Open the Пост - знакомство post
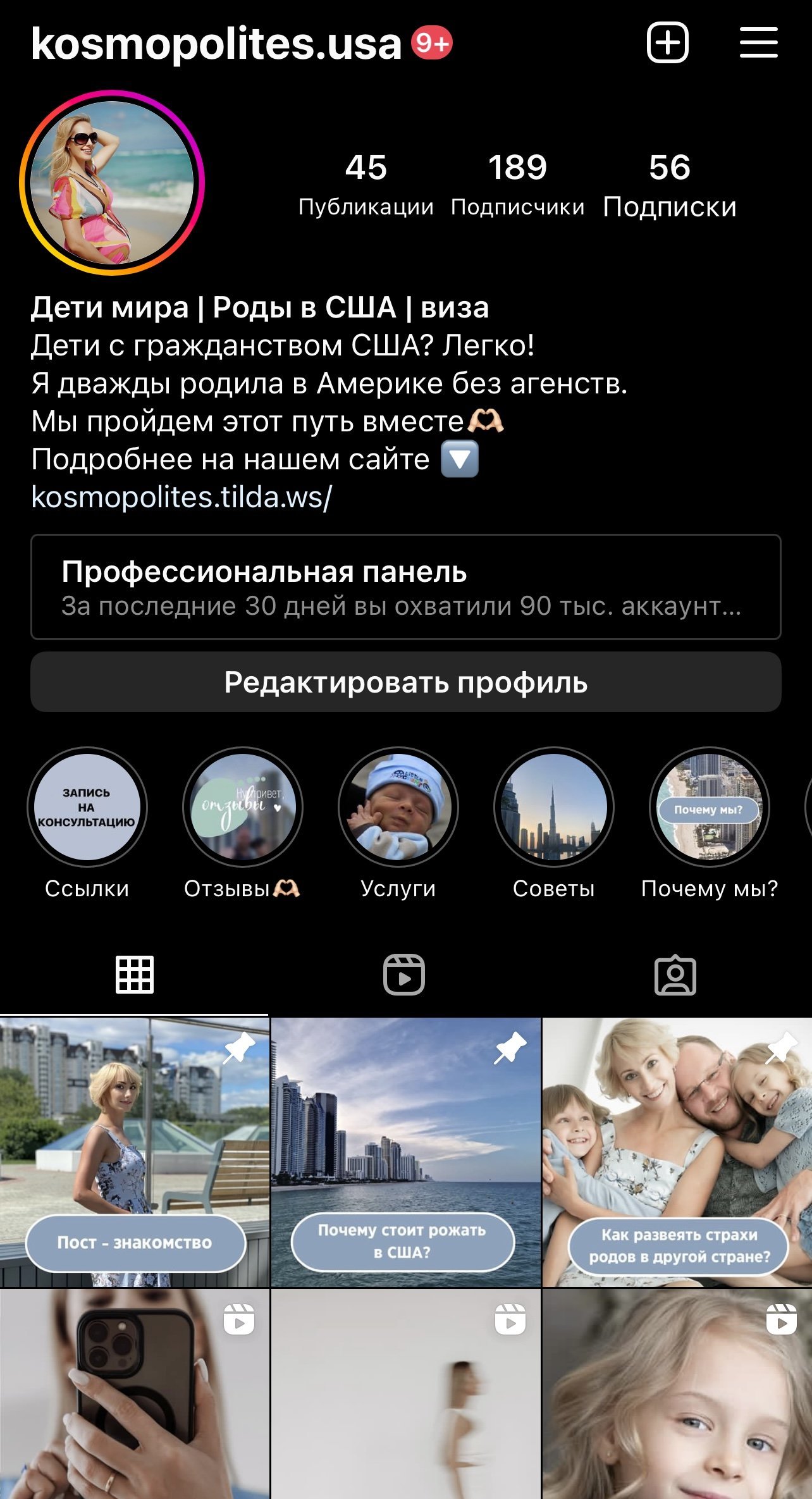 135,1152
